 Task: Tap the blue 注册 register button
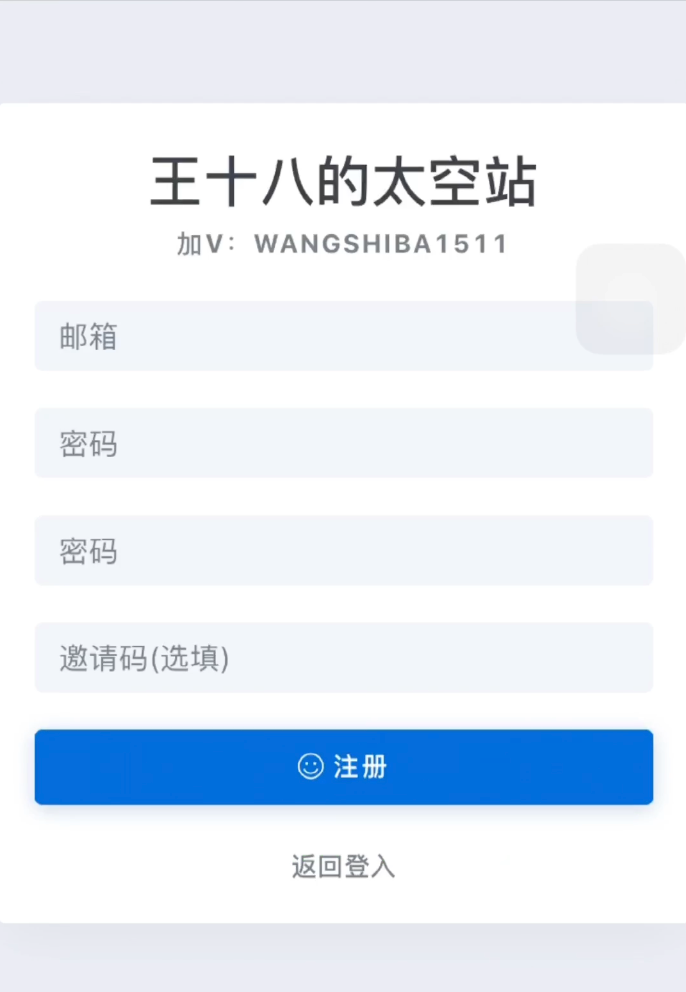[x=343, y=767]
